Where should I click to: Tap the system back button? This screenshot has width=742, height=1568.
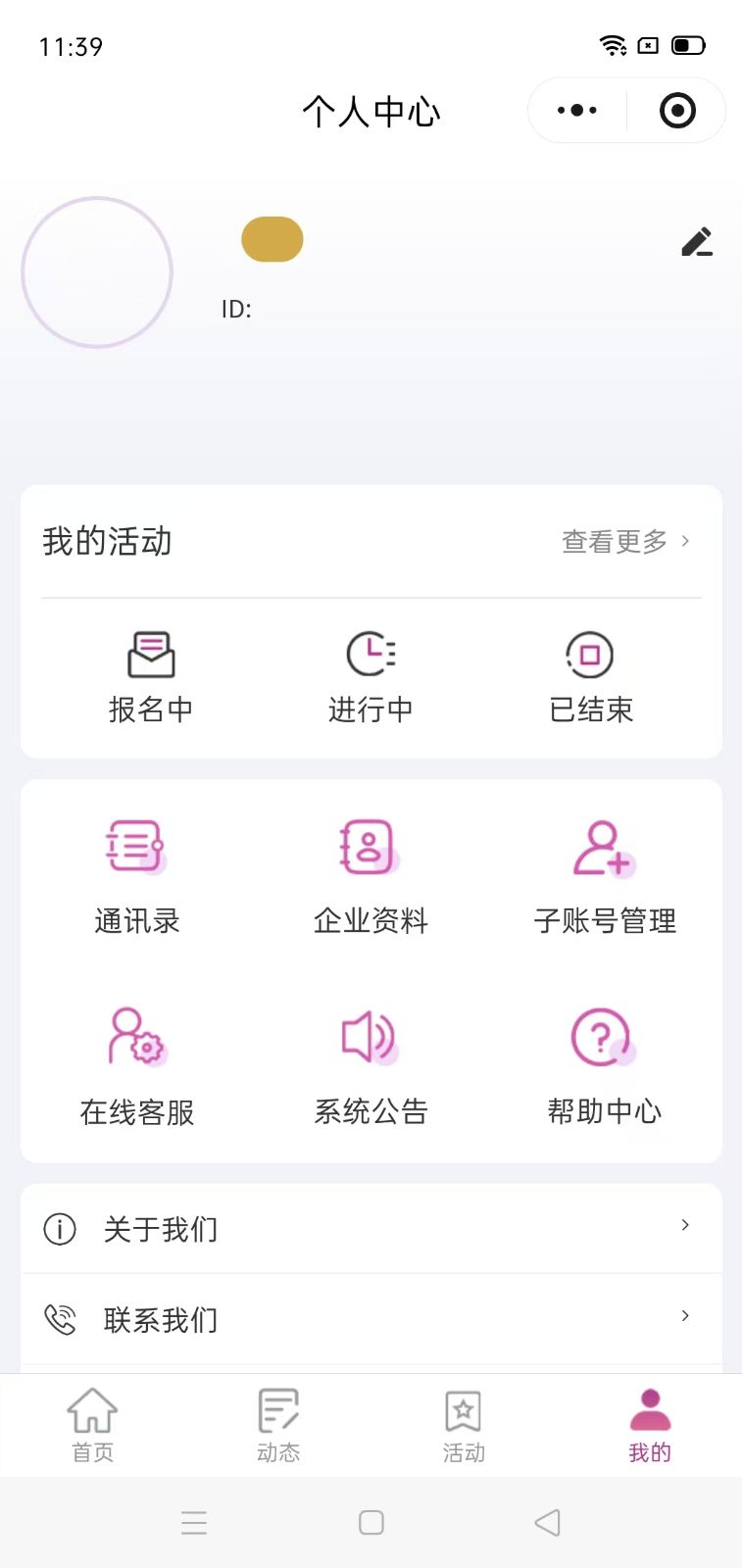pos(547,1522)
